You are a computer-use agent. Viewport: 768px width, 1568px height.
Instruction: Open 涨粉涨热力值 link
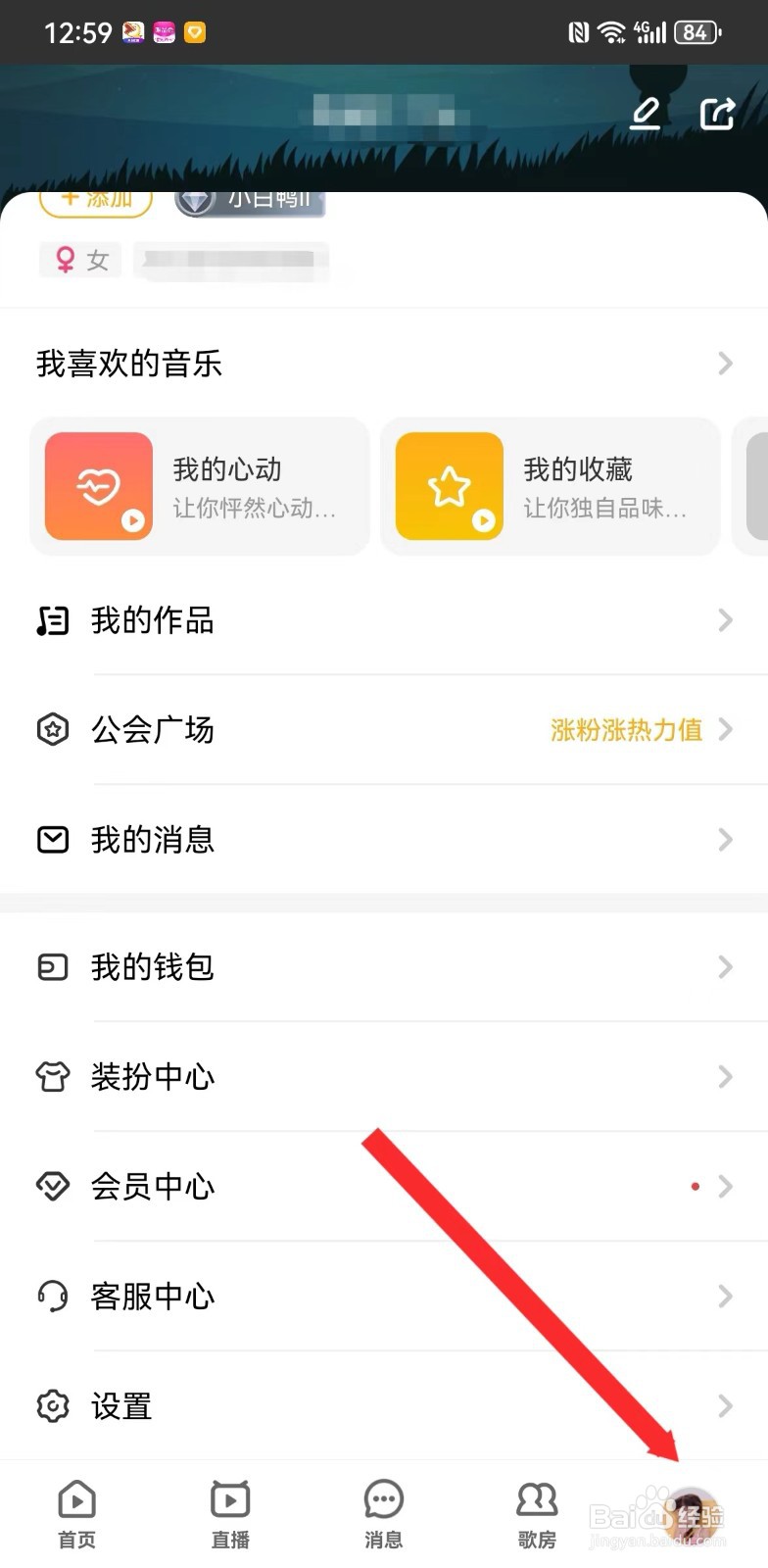coord(625,730)
